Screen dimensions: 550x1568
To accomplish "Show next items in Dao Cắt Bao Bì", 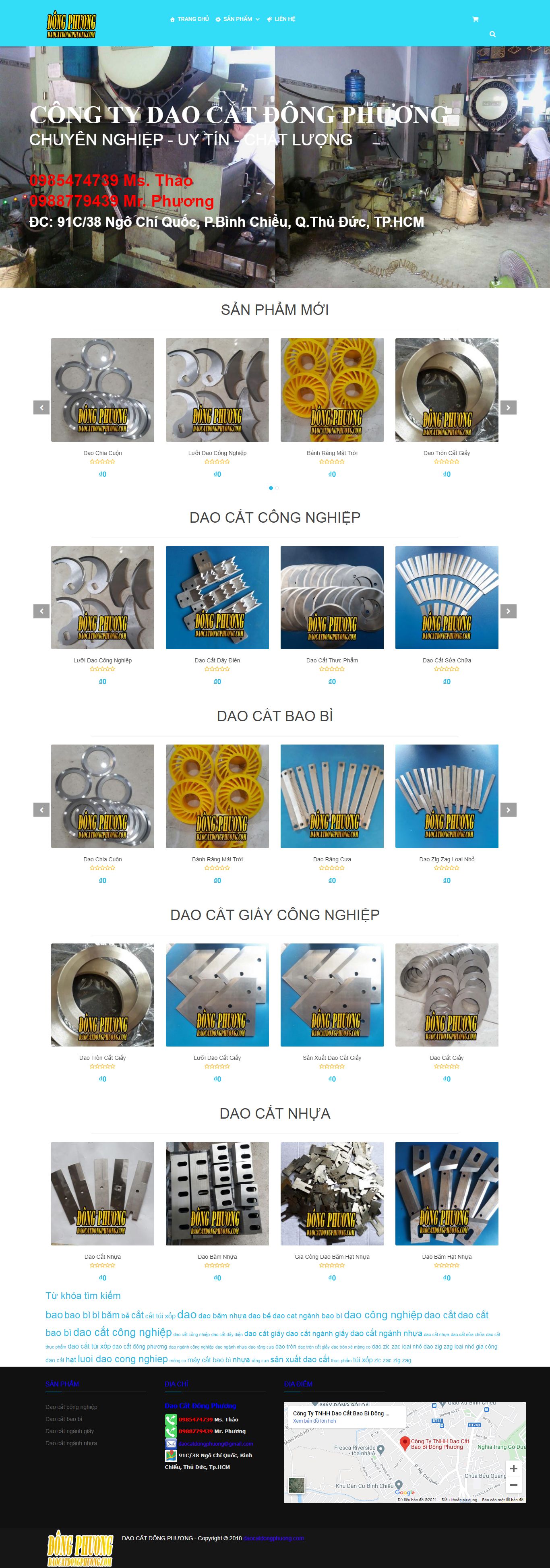I will coord(508,809).
